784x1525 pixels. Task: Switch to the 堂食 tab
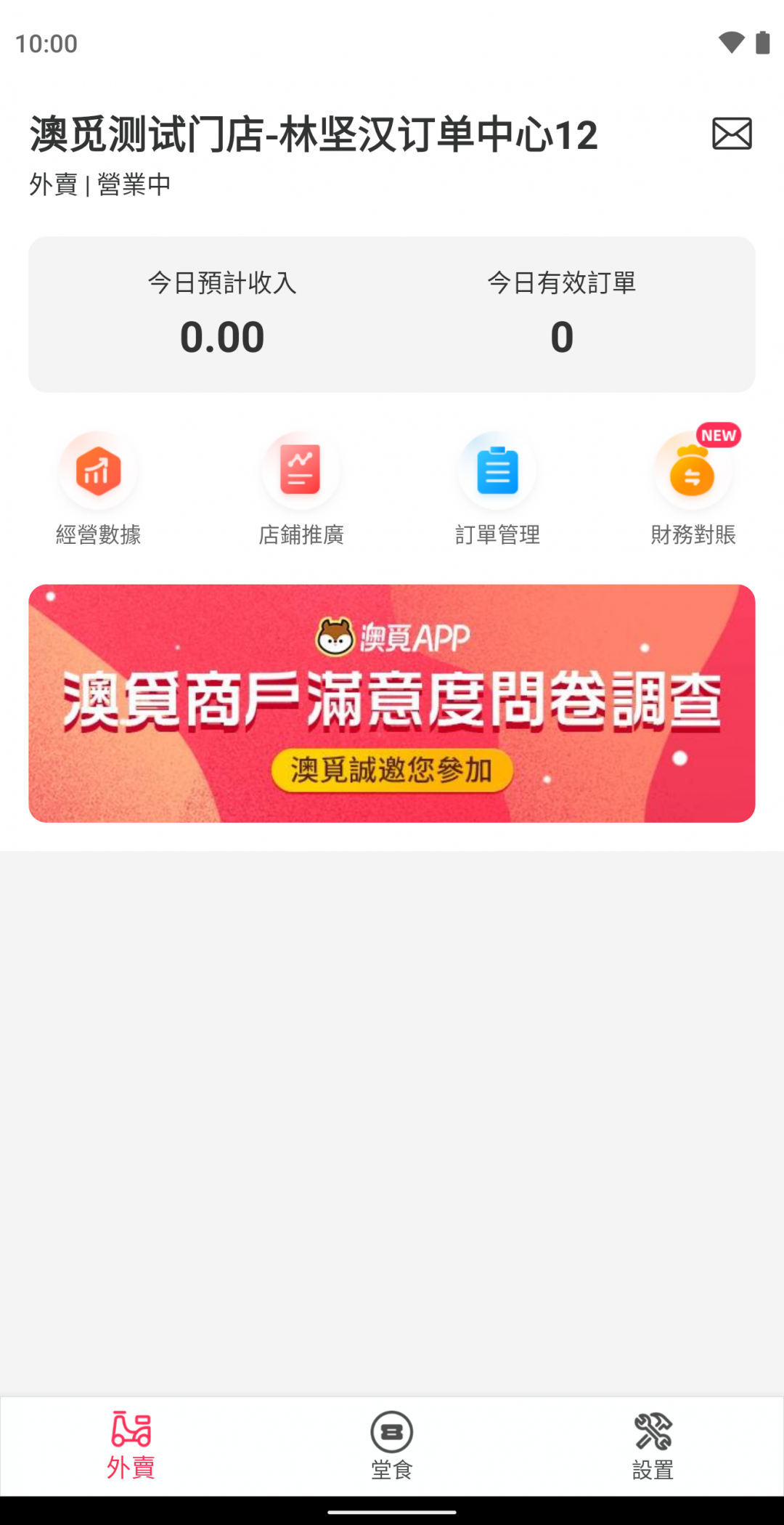(392, 1445)
